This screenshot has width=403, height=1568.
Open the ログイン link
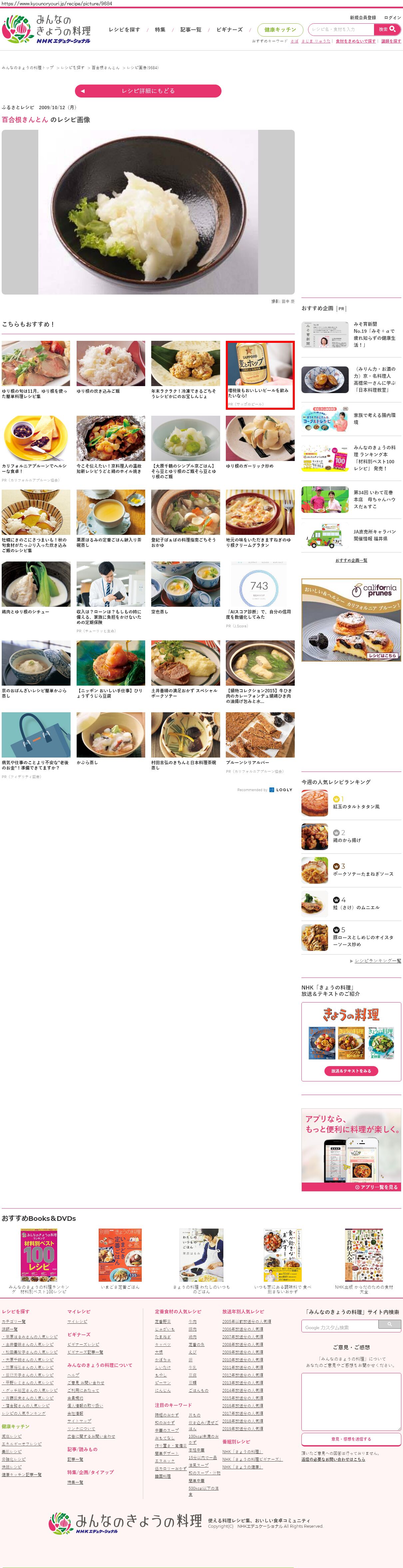click(x=393, y=18)
